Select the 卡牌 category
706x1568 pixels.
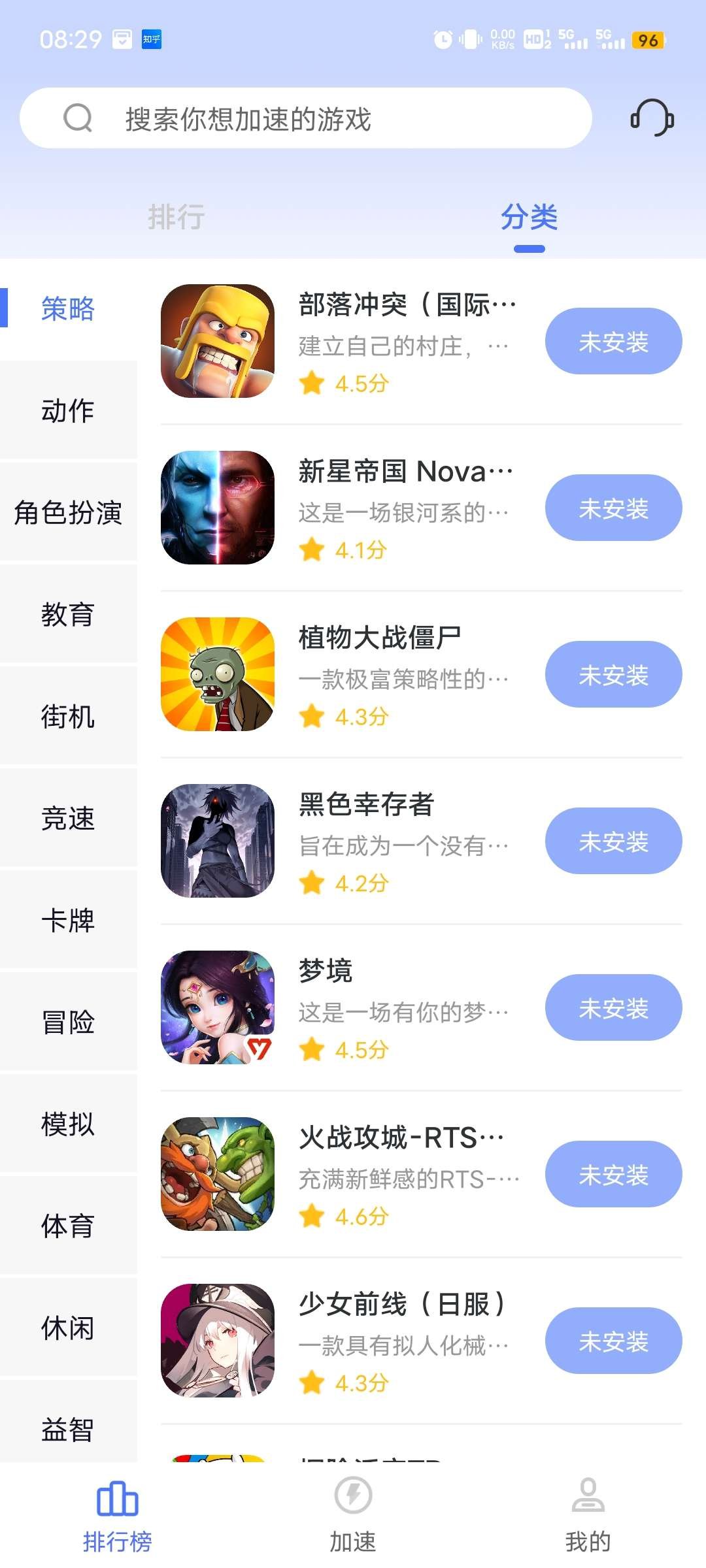(x=67, y=921)
